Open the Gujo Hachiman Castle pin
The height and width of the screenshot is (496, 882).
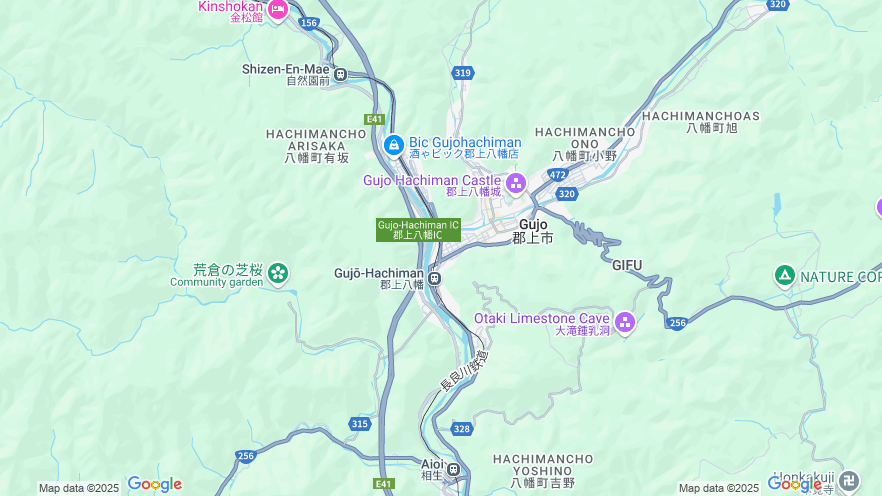[516, 182]
